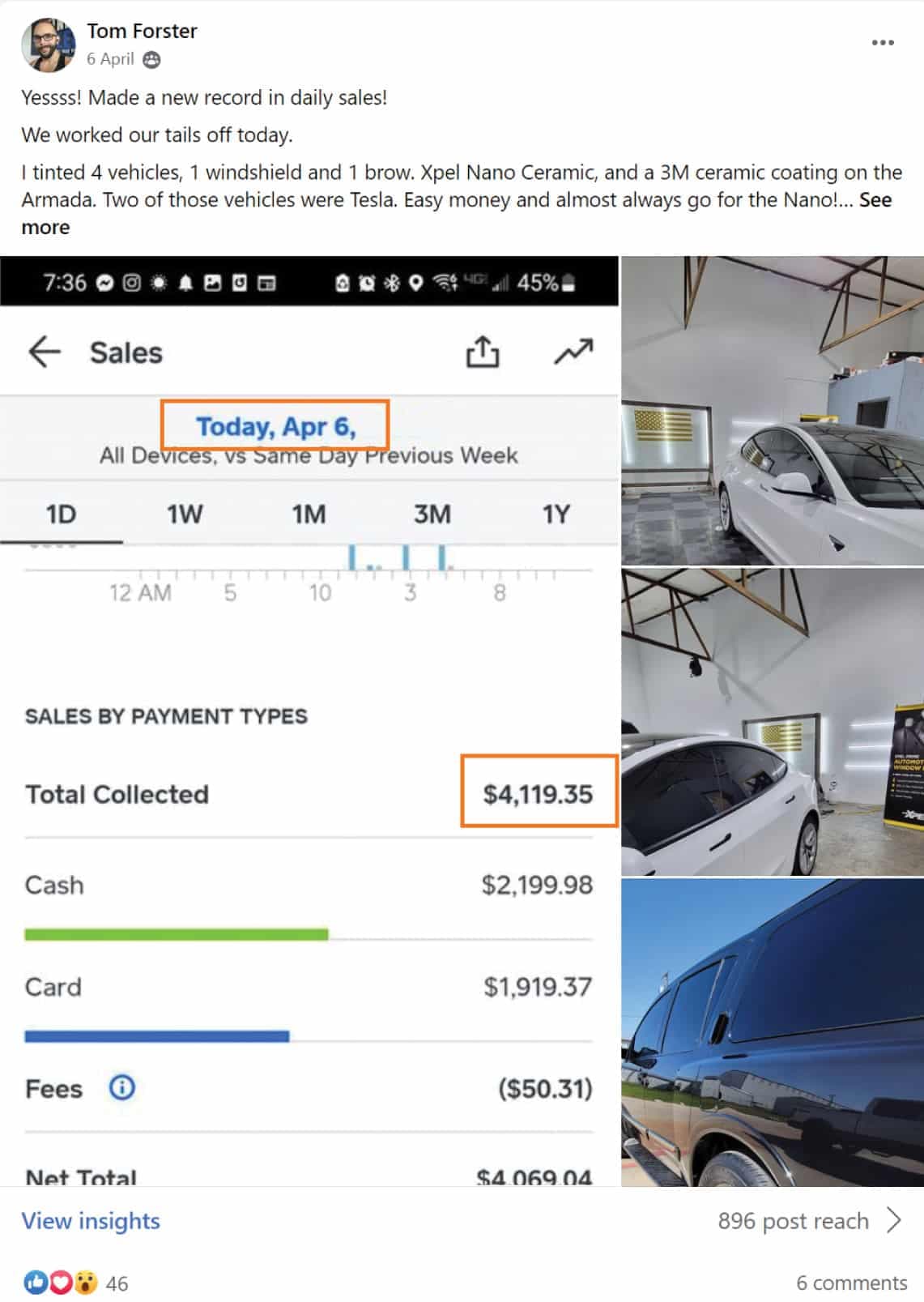The height and width of the screenshot is (1302, 924).
Task: View insights for this post
Action: click(x=91, y=1220)
